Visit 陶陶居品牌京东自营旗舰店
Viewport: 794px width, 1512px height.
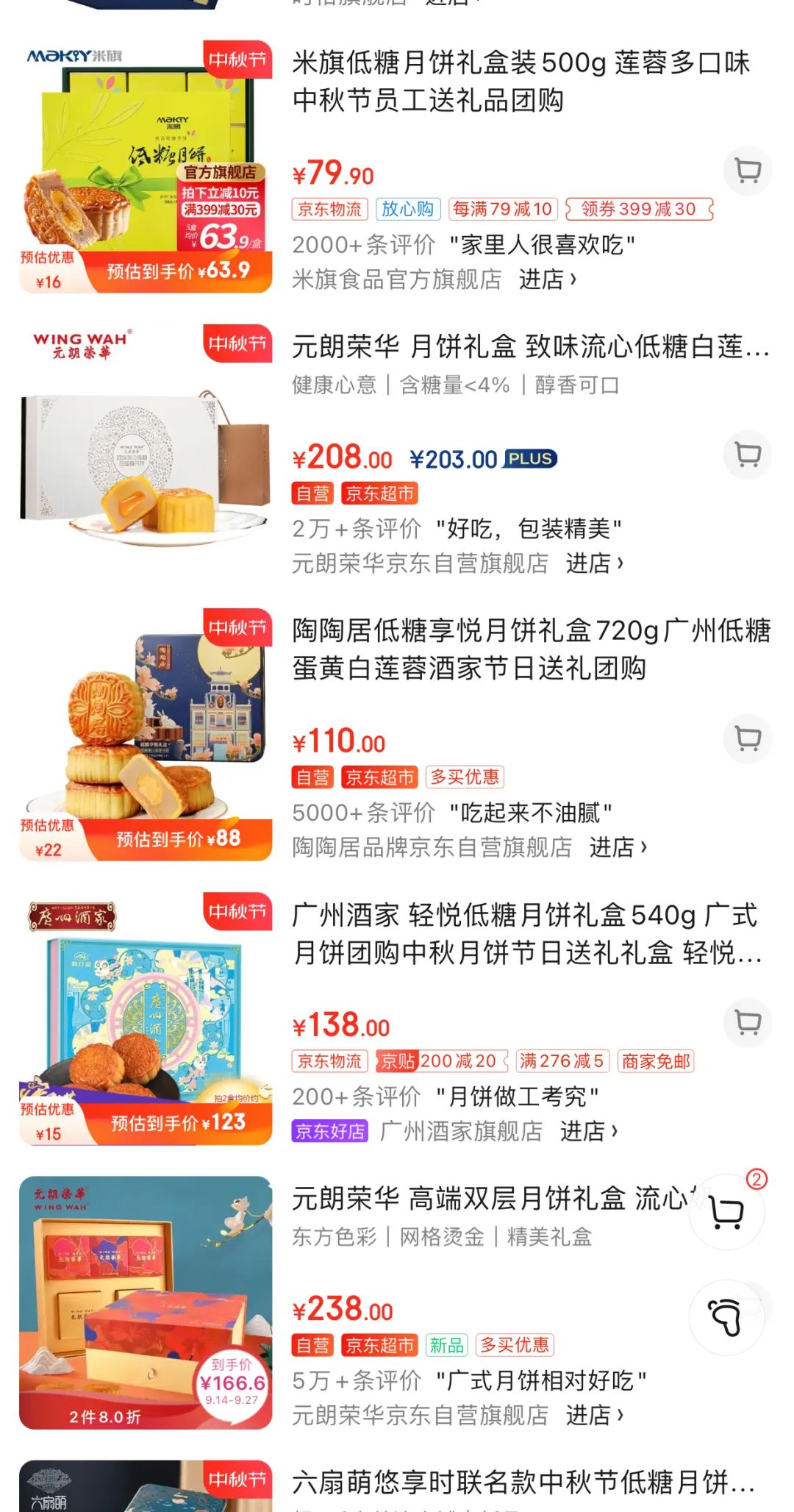(618, 847)
